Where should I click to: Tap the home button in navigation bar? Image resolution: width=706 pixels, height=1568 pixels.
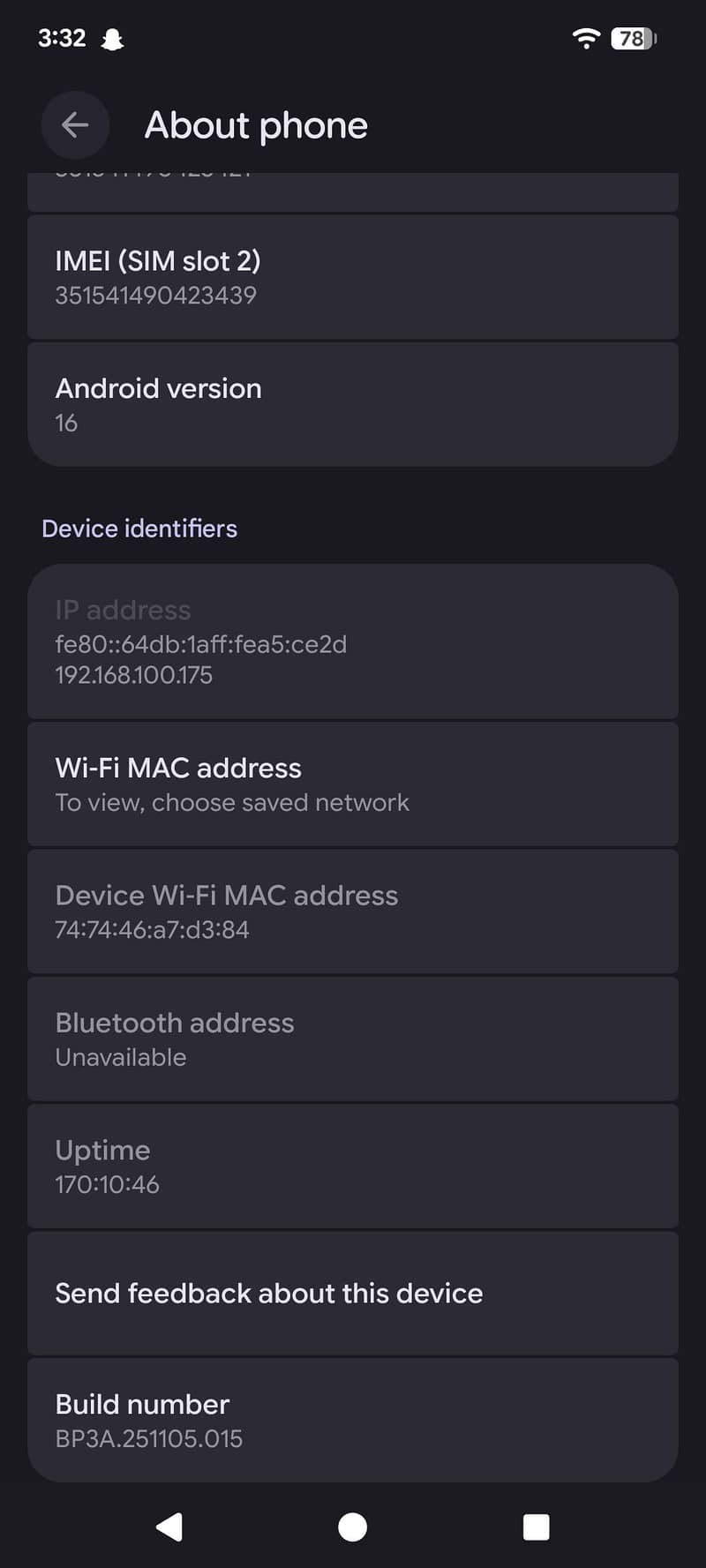click(352, 1529)
